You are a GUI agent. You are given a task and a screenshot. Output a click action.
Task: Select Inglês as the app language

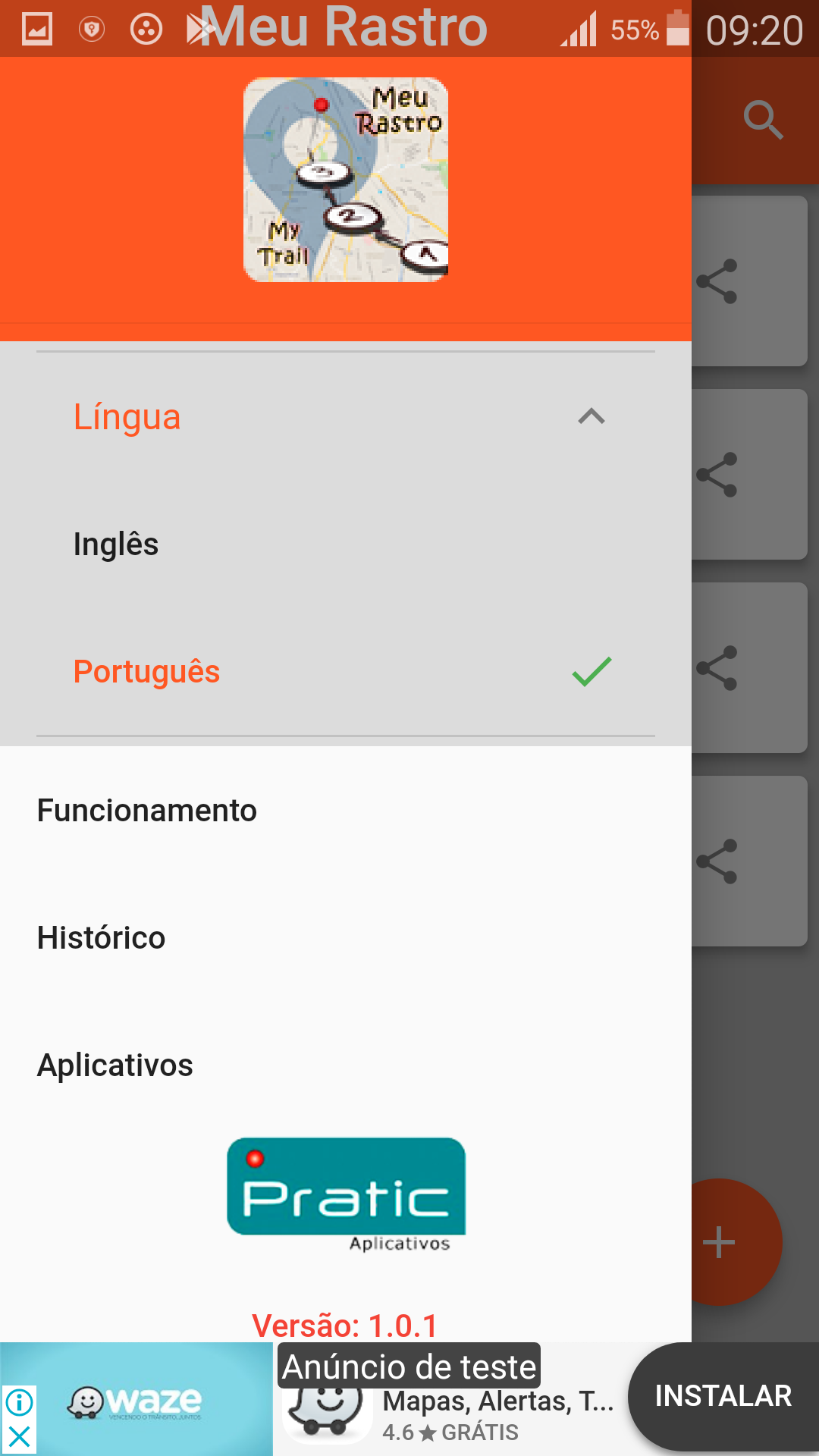pos(346,544)
